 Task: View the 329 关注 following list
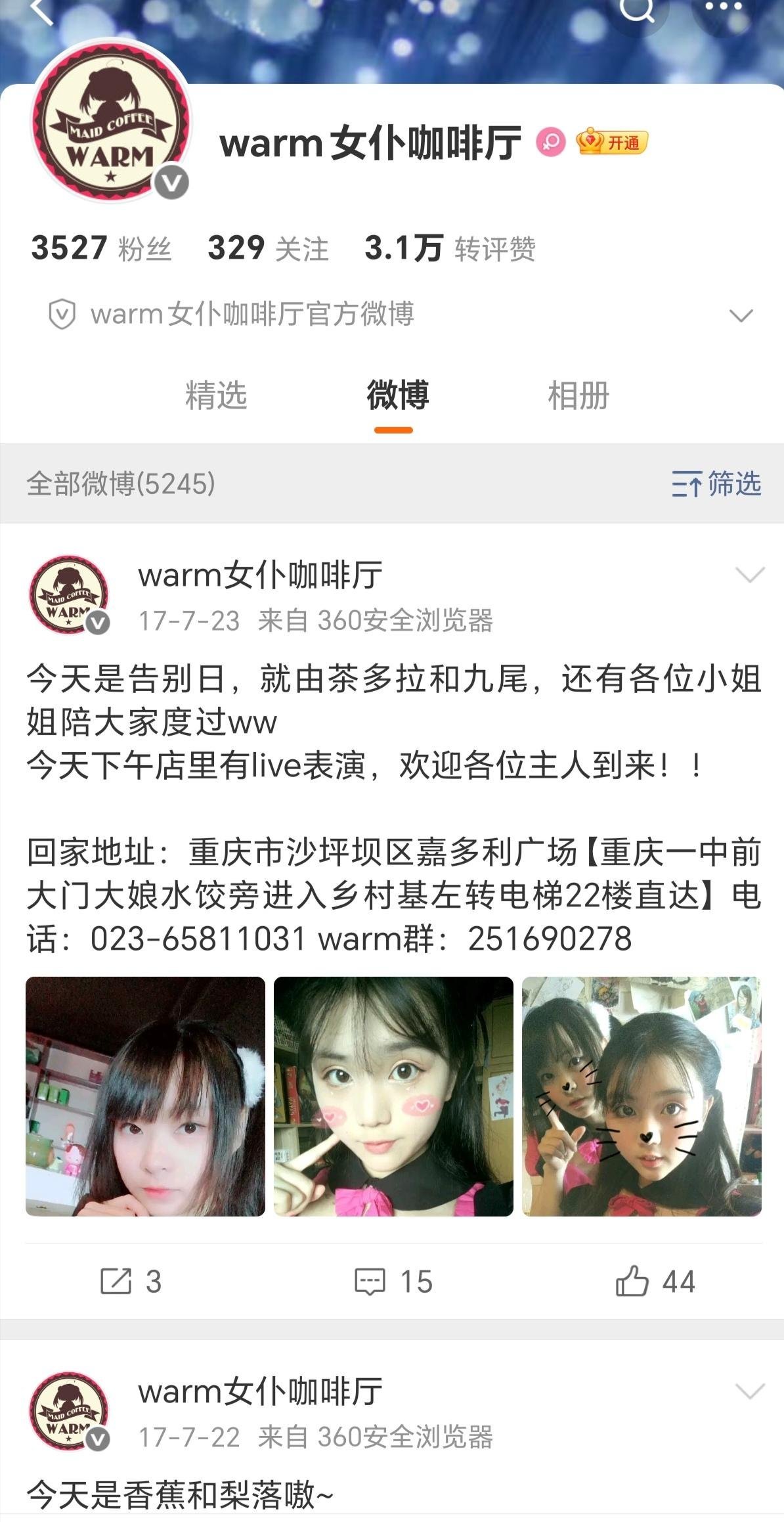pos(268,248)
